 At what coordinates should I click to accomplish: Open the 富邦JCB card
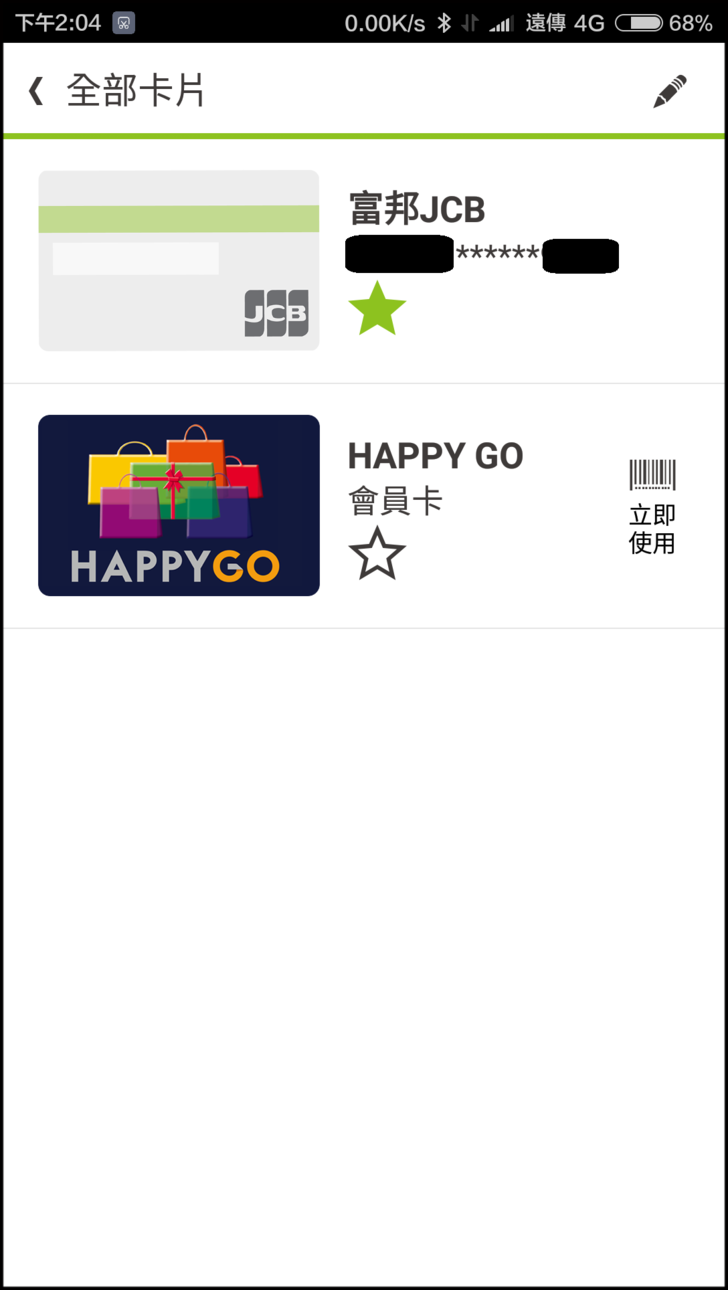point(179,261)
